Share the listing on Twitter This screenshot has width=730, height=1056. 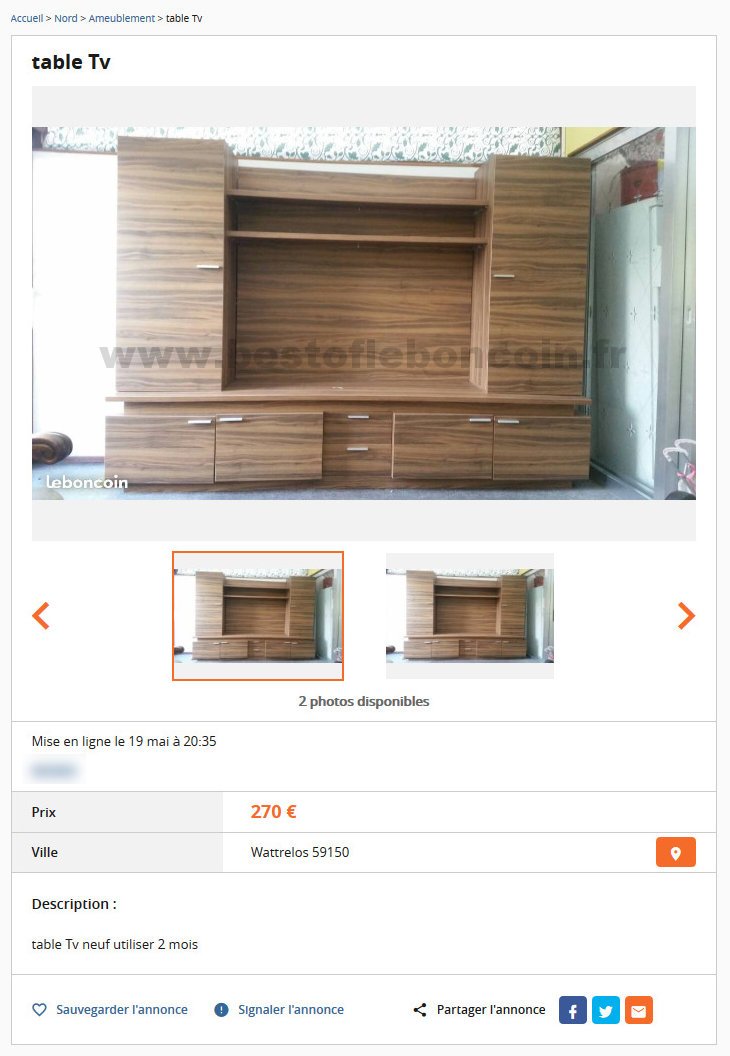(605, 1010)
